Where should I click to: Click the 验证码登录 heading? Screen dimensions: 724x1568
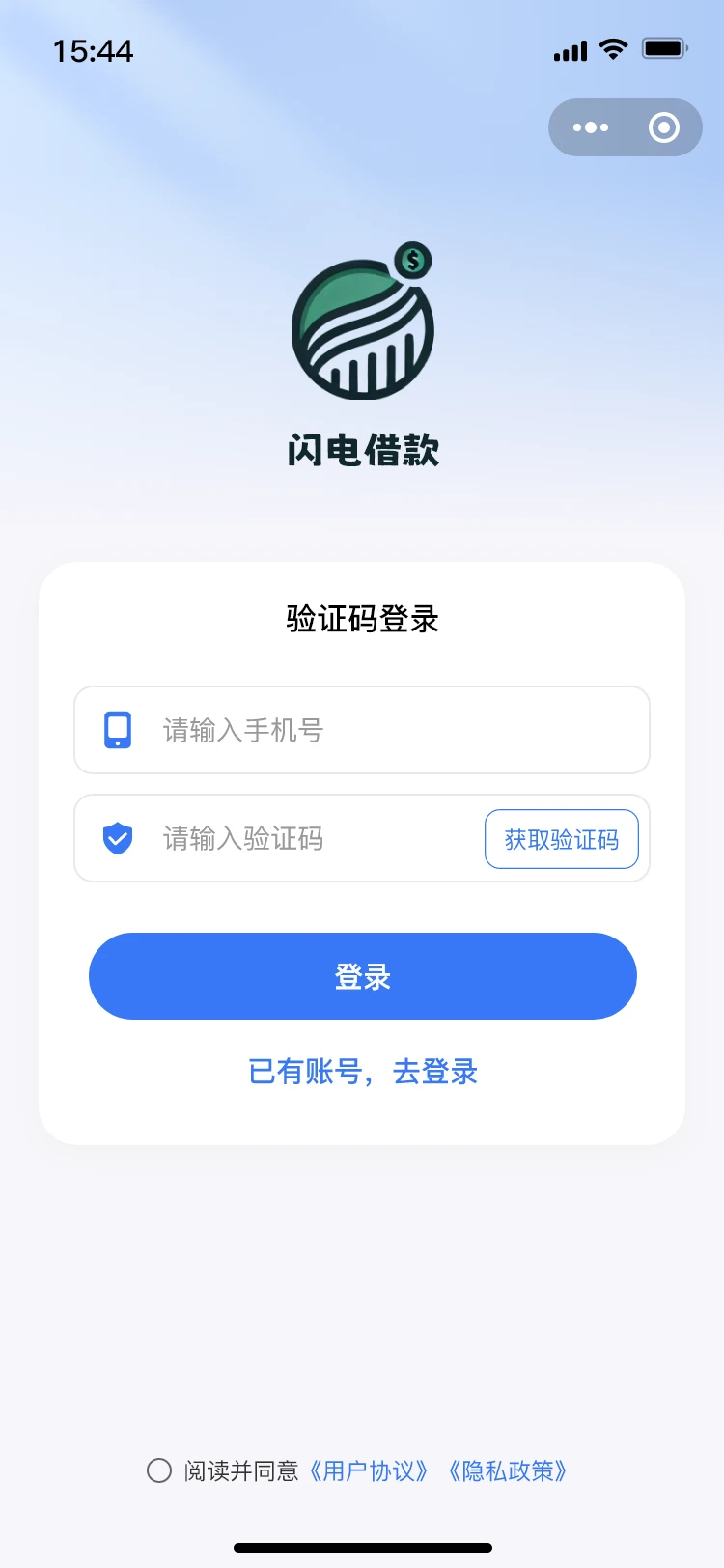(x=362, y=619)
